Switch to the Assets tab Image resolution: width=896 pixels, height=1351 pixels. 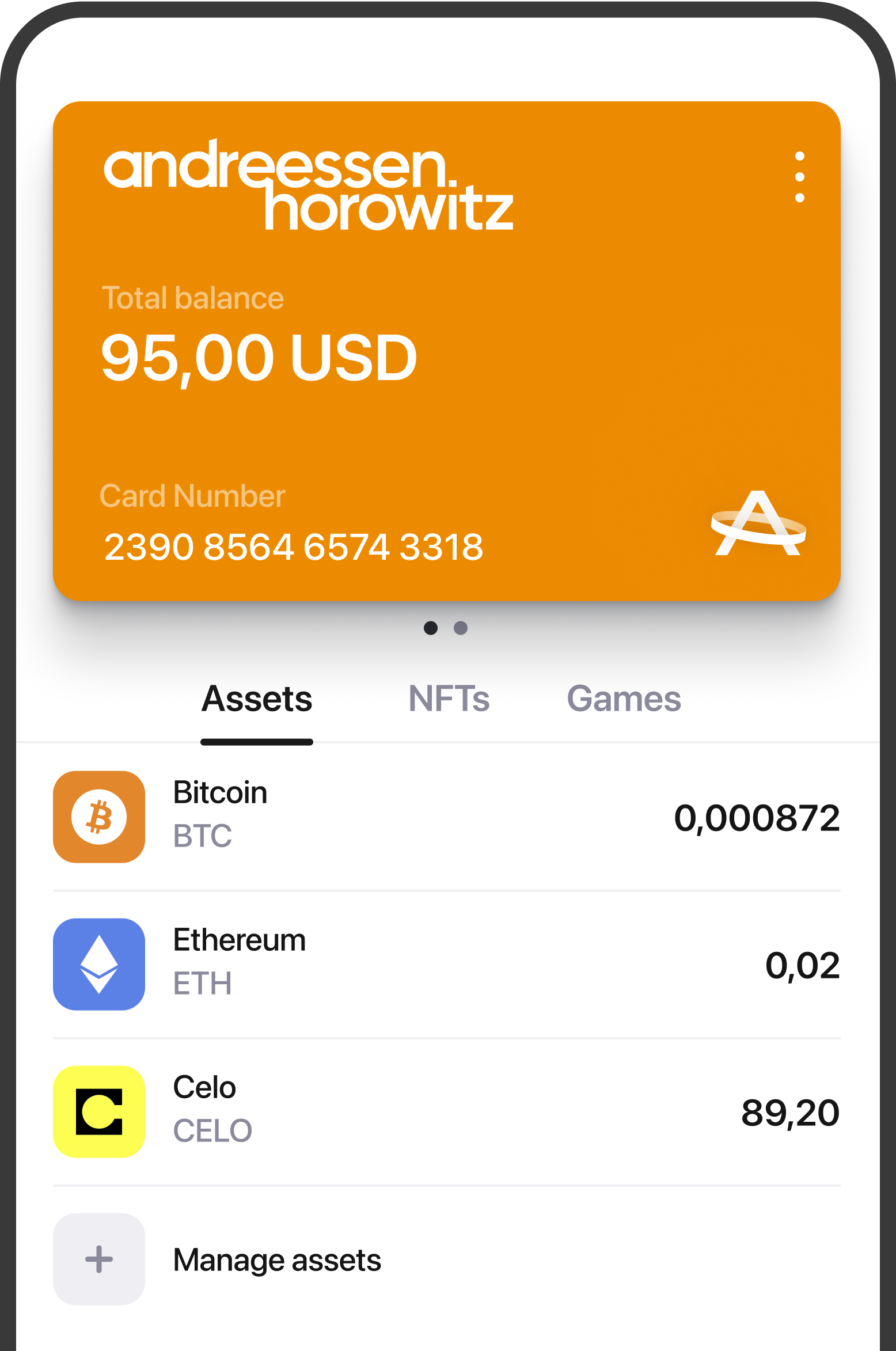pyautogui.click(x=257, y=699)
